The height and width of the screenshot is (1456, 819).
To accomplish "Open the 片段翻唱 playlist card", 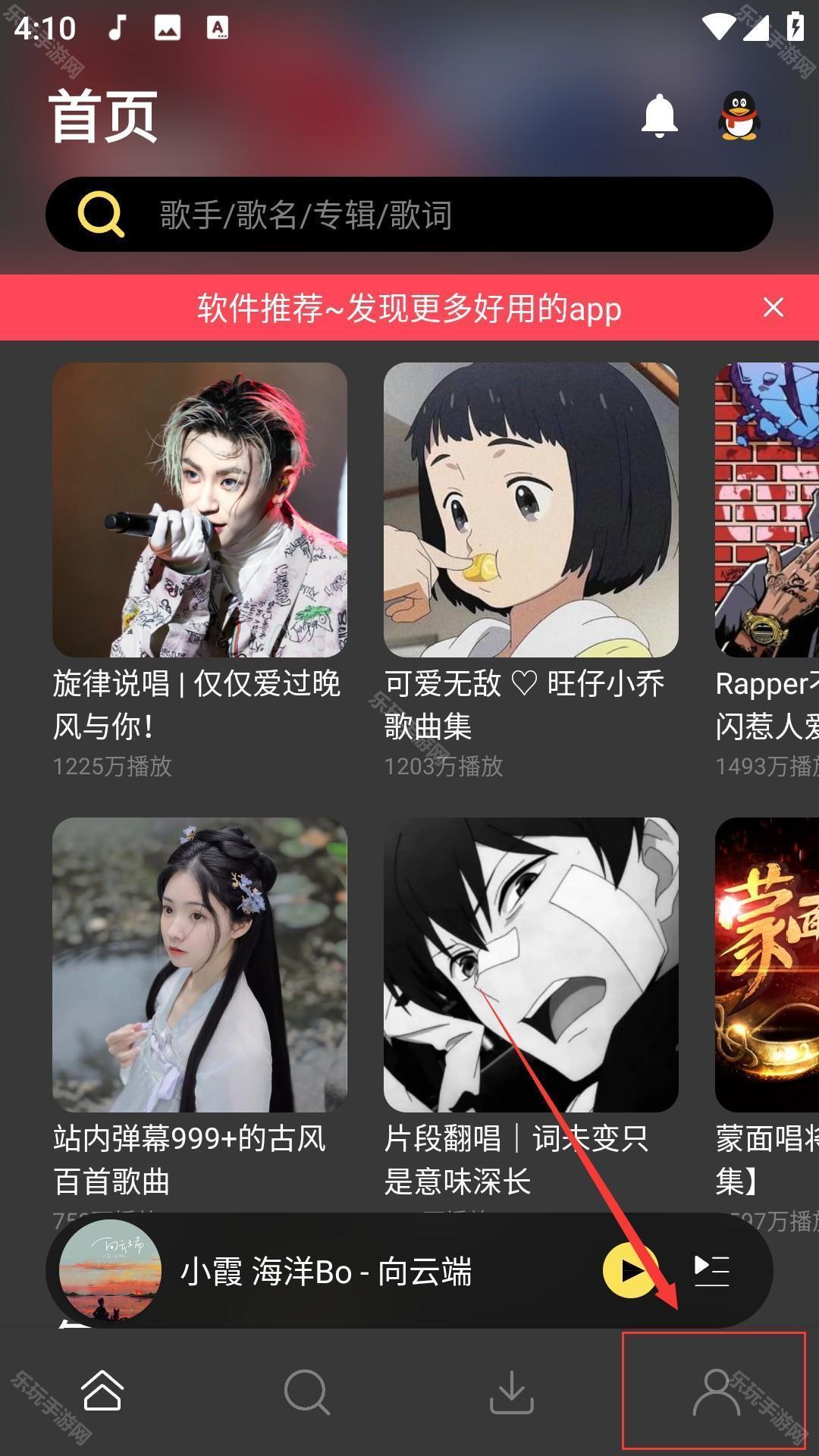I will (531, 965).
